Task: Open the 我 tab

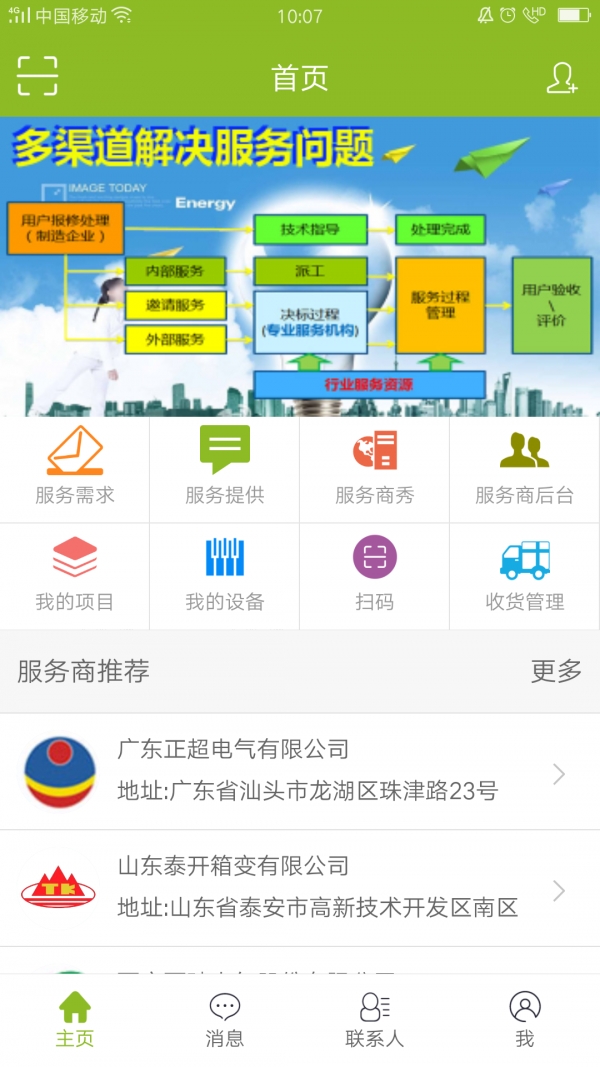Action: tap(525, 1020)
